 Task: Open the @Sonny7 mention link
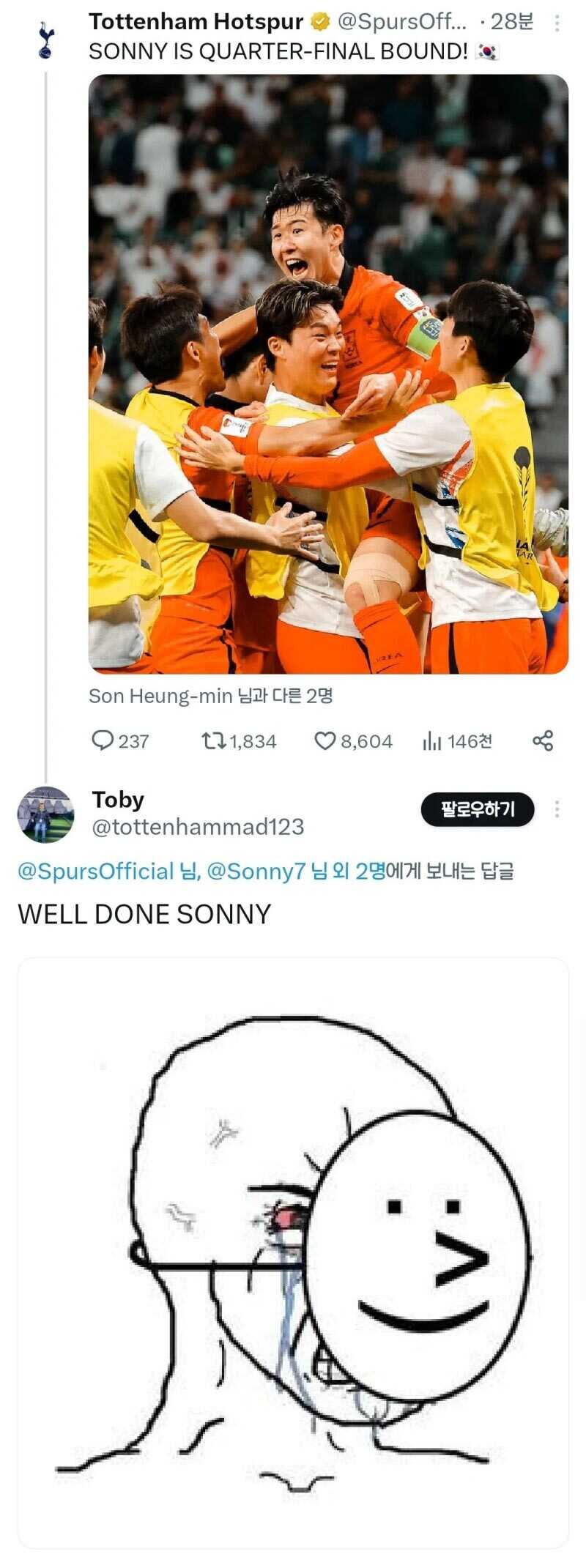click(x=256, y=872)
